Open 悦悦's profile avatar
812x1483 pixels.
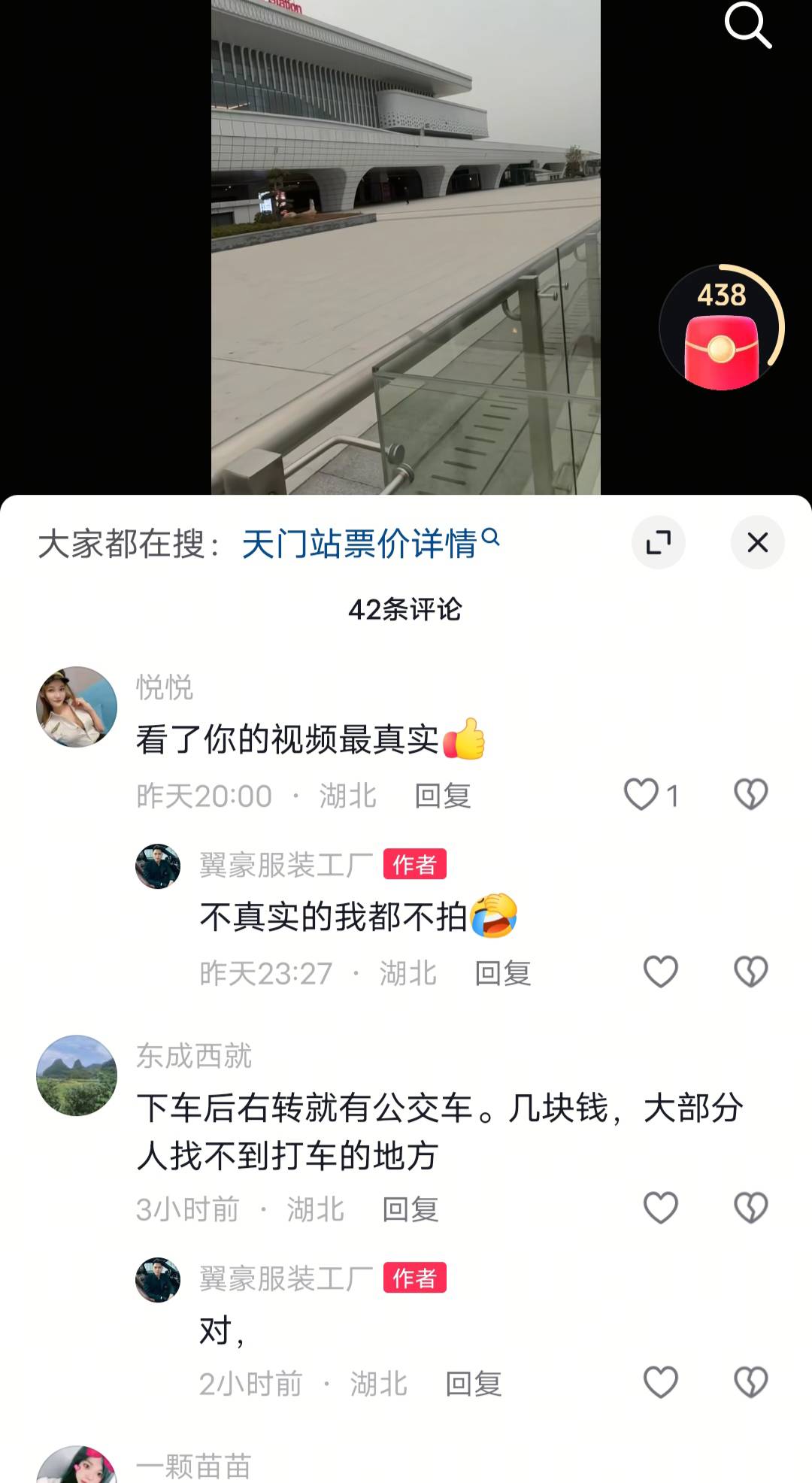[x=77, y=707]
